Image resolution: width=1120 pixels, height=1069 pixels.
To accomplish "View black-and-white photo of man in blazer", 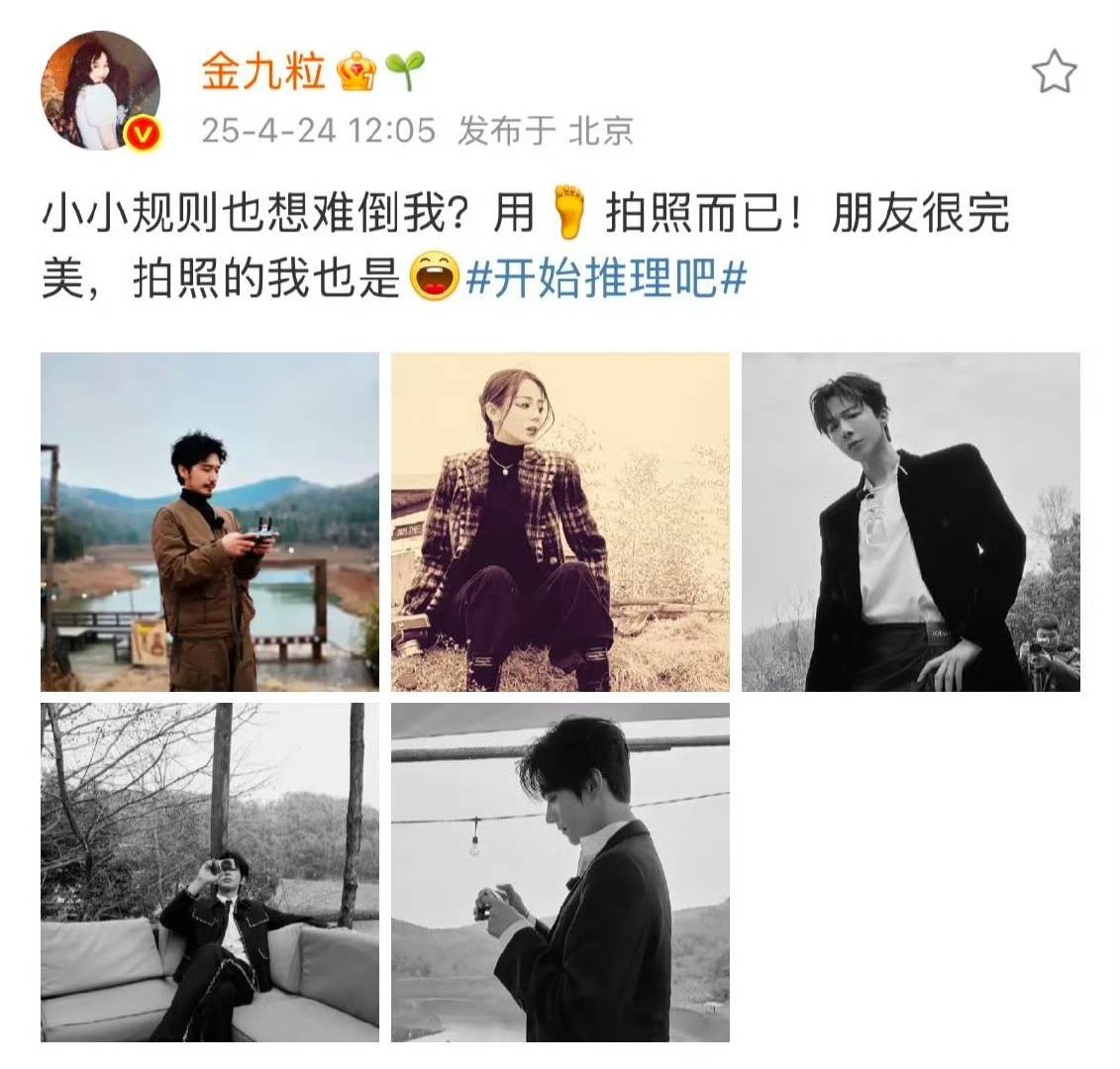I will point(910,522).
